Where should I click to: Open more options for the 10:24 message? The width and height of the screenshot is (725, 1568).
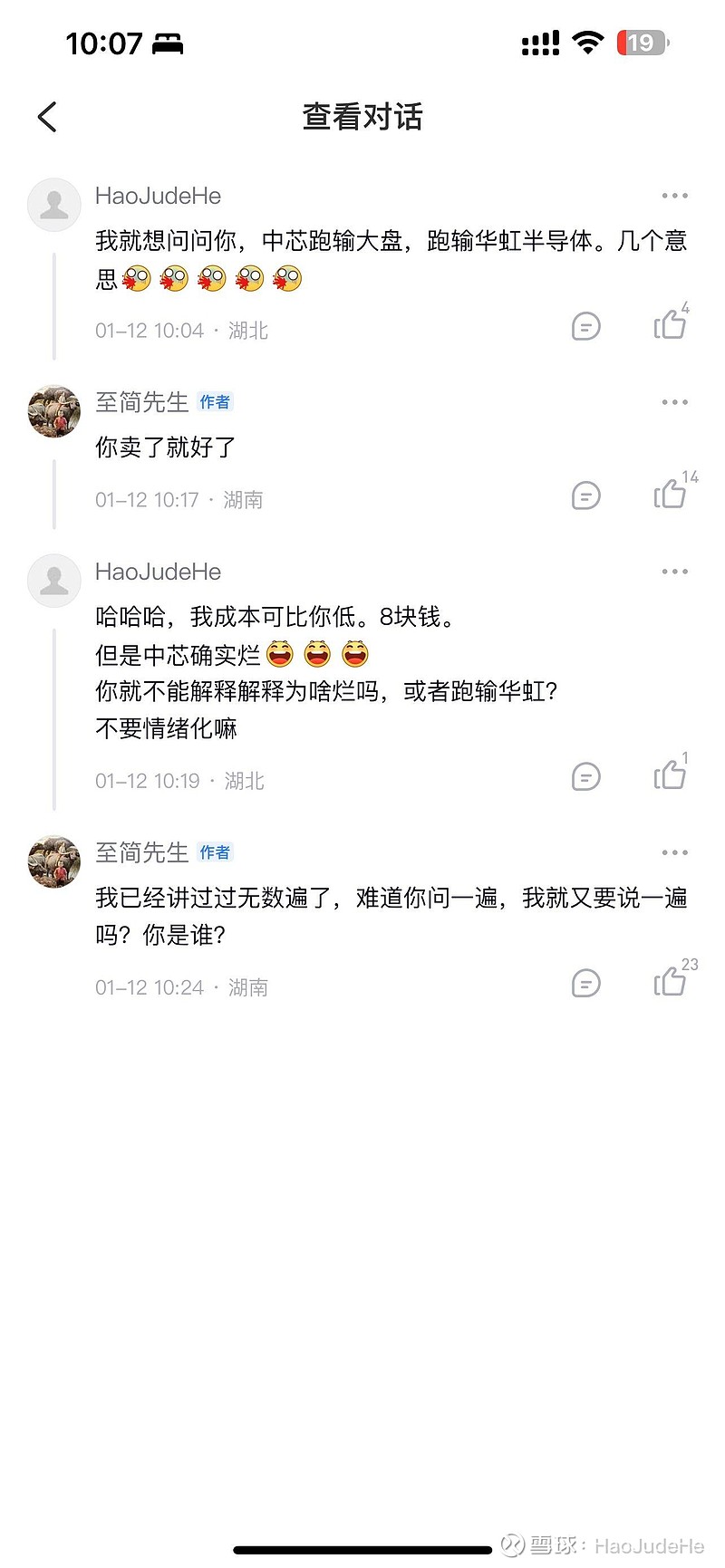click(x=674, y=851)
